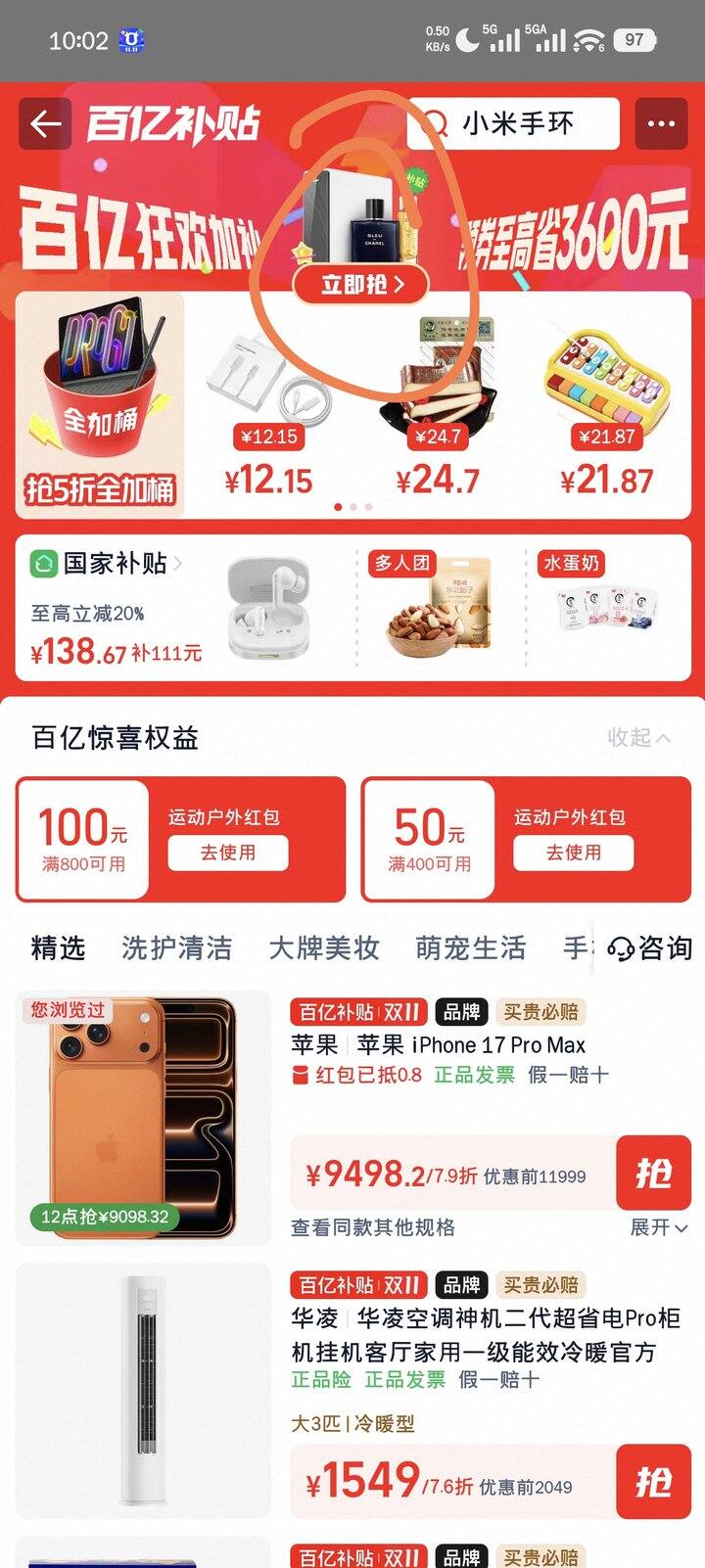Go back with the arrow icon

(x=45, y=124)
